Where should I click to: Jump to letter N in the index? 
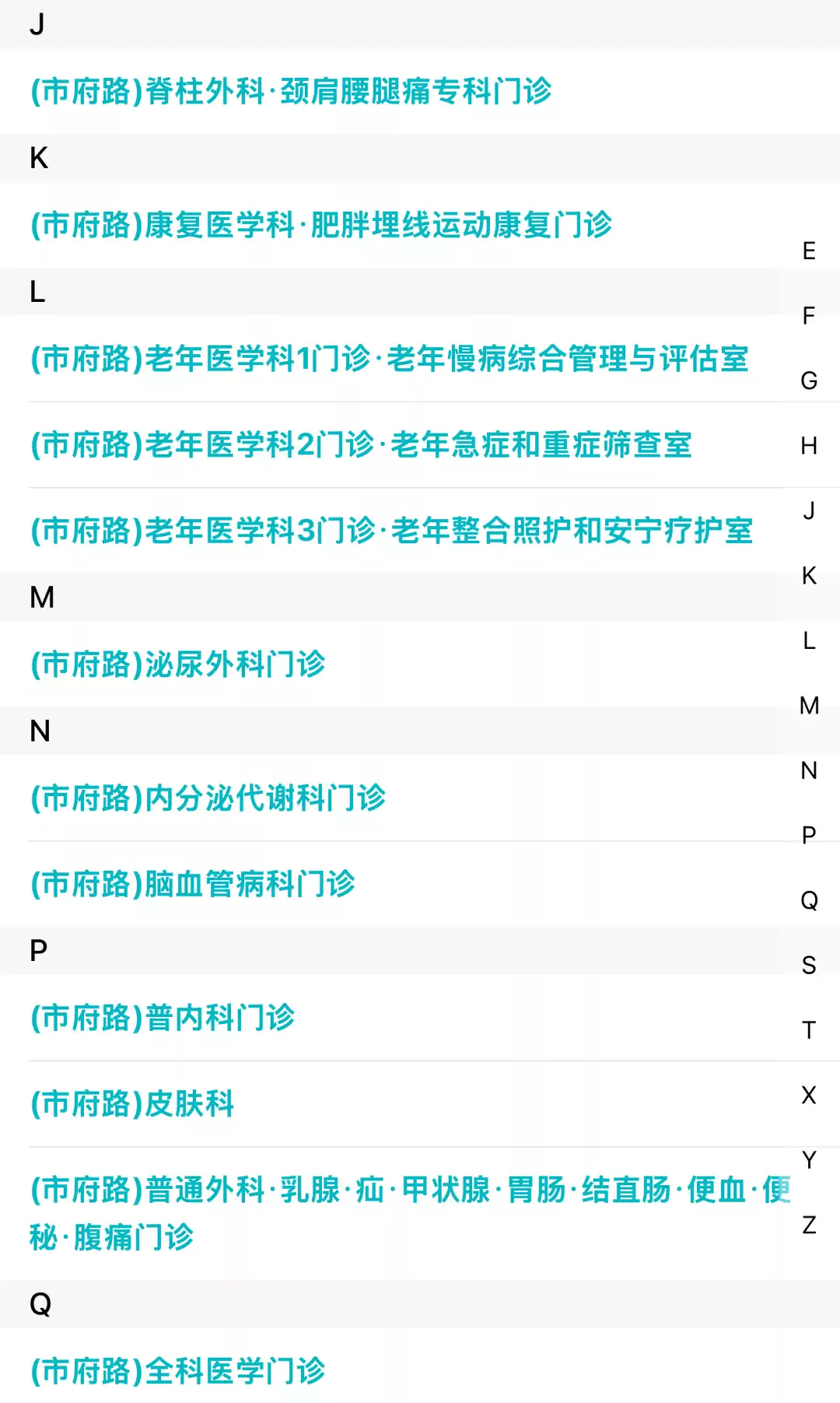[x=810, y=771]
